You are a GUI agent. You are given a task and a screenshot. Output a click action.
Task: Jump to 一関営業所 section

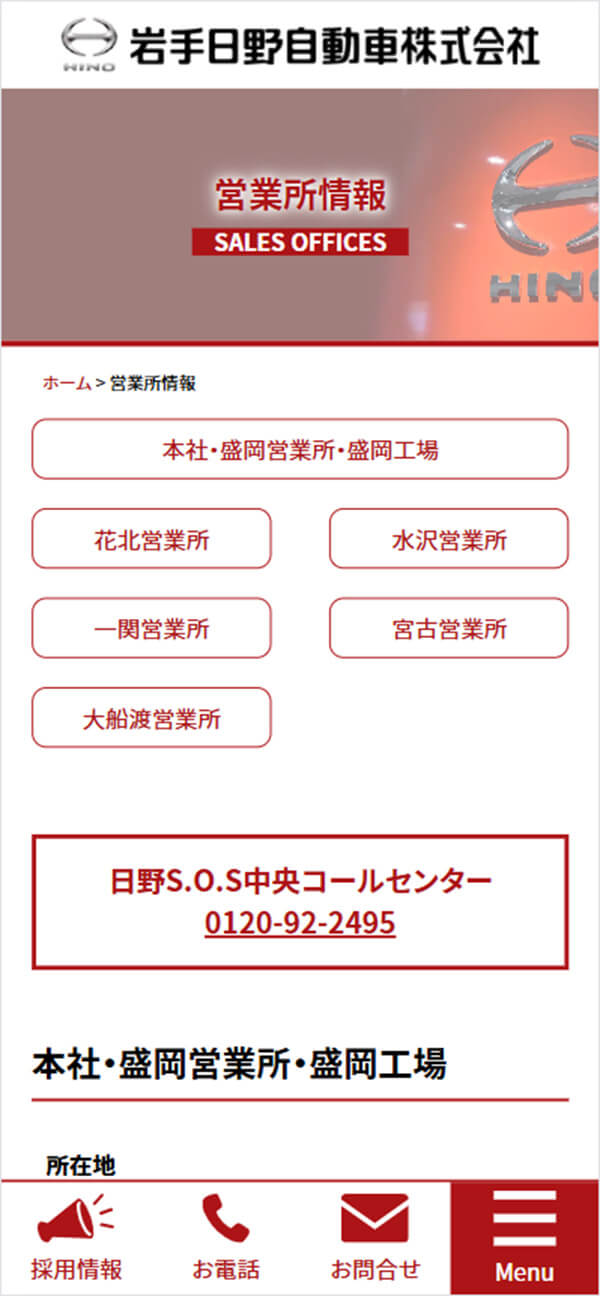[x=151, y=628]
